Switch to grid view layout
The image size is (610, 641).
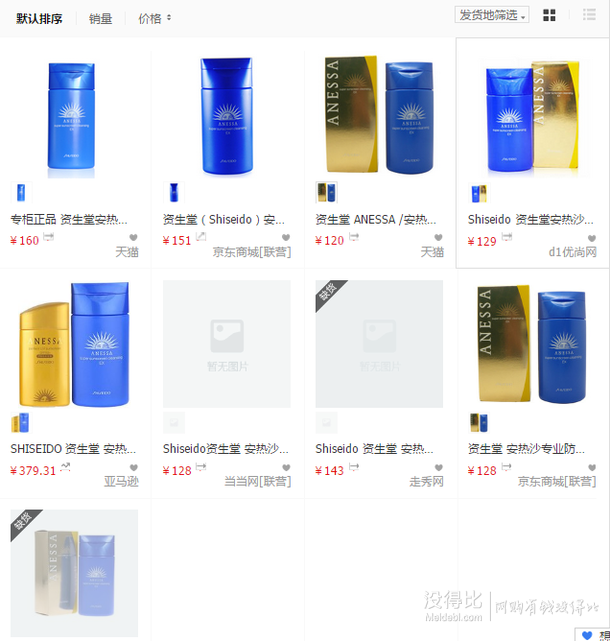pos(549,15)
